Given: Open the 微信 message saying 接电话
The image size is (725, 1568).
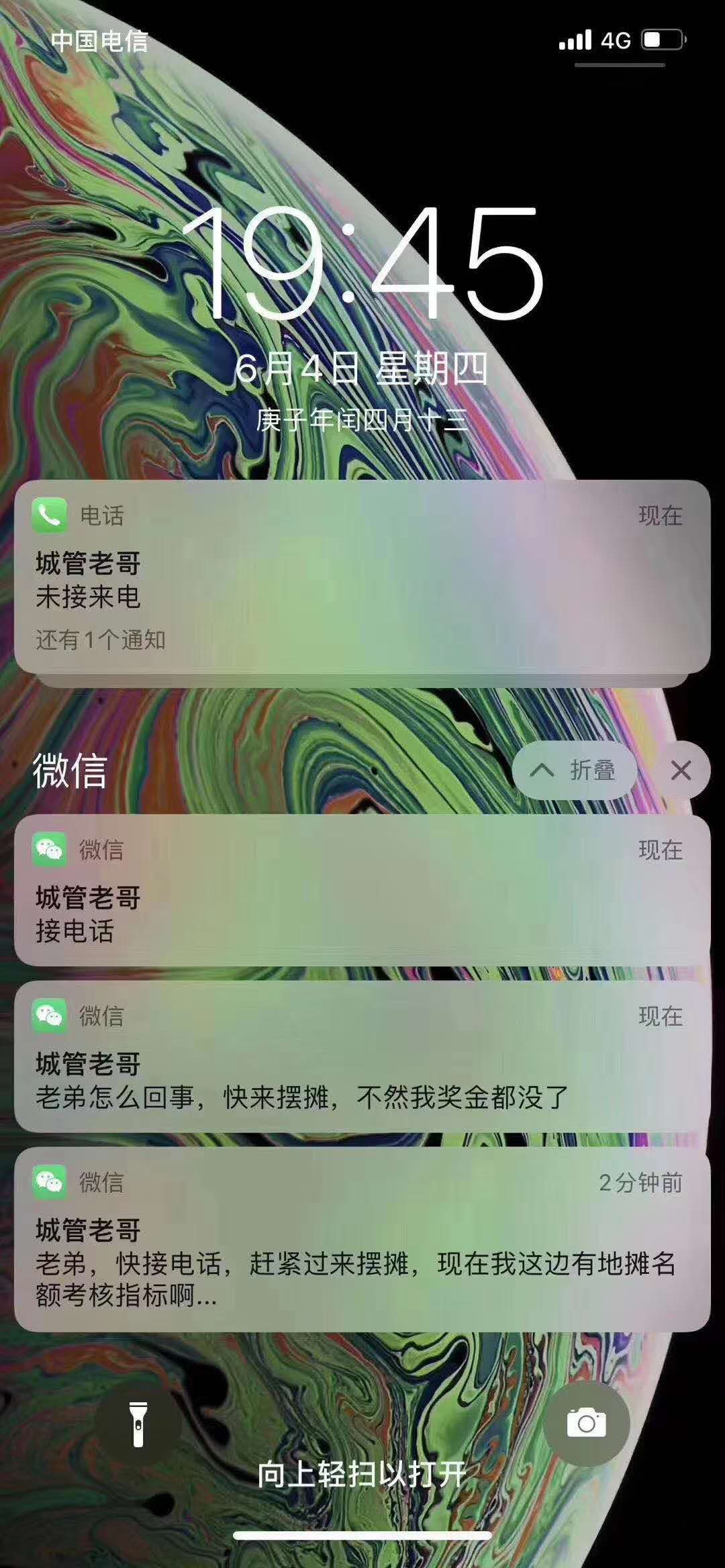Looking at the screenshot, I should click(x=362, y=890).
